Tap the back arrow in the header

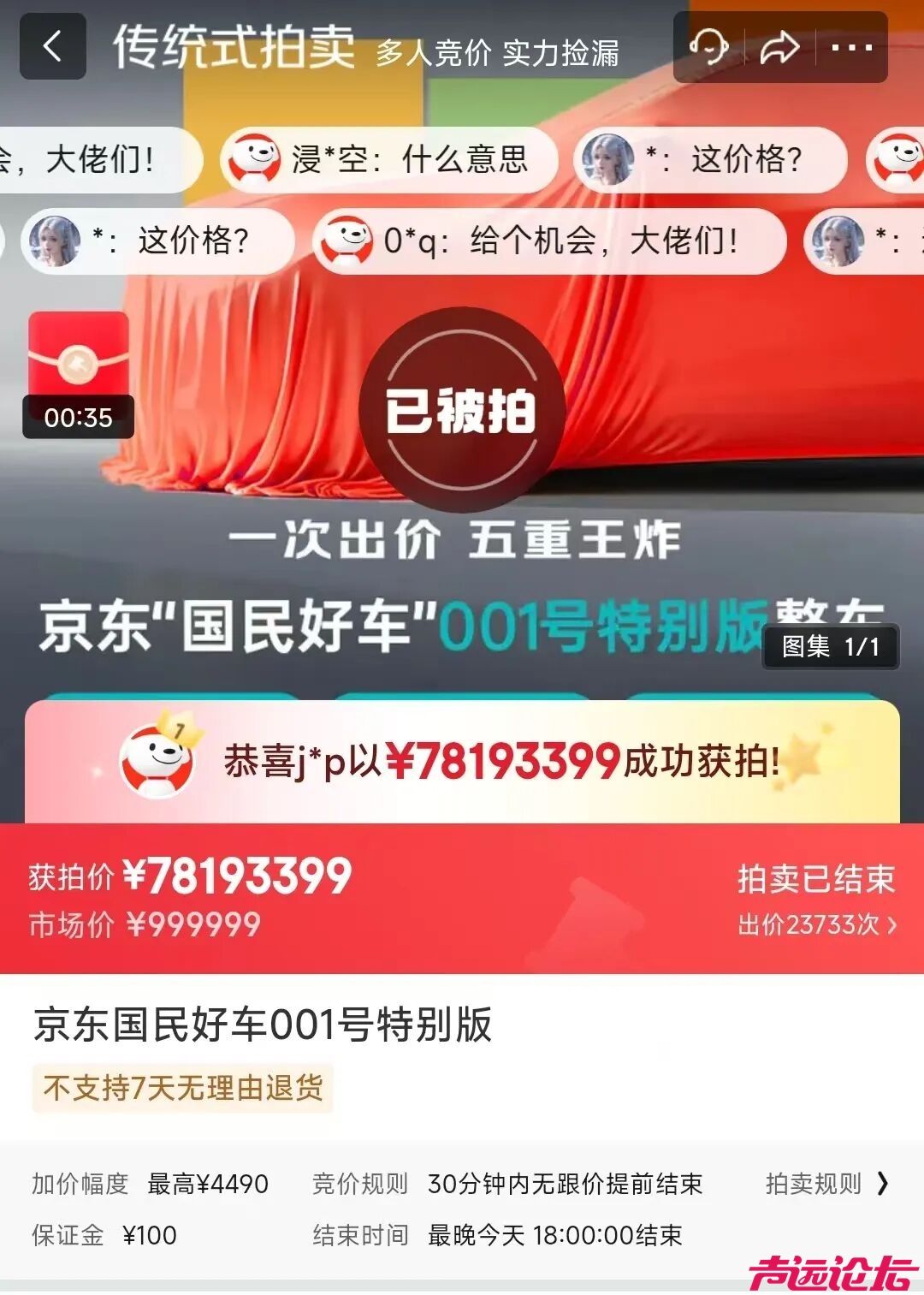[x=53, y=47]
